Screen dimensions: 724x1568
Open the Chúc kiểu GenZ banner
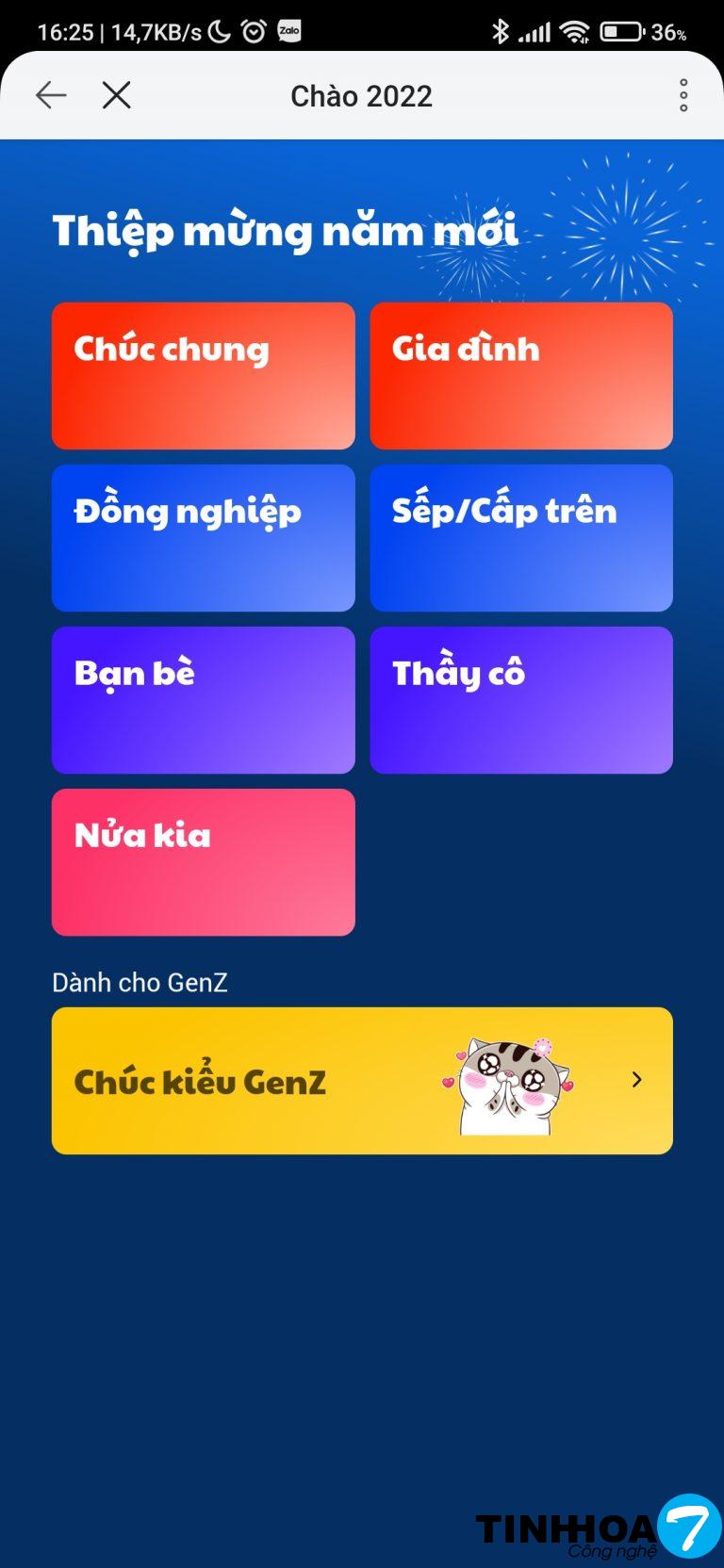coord(362,1081)
